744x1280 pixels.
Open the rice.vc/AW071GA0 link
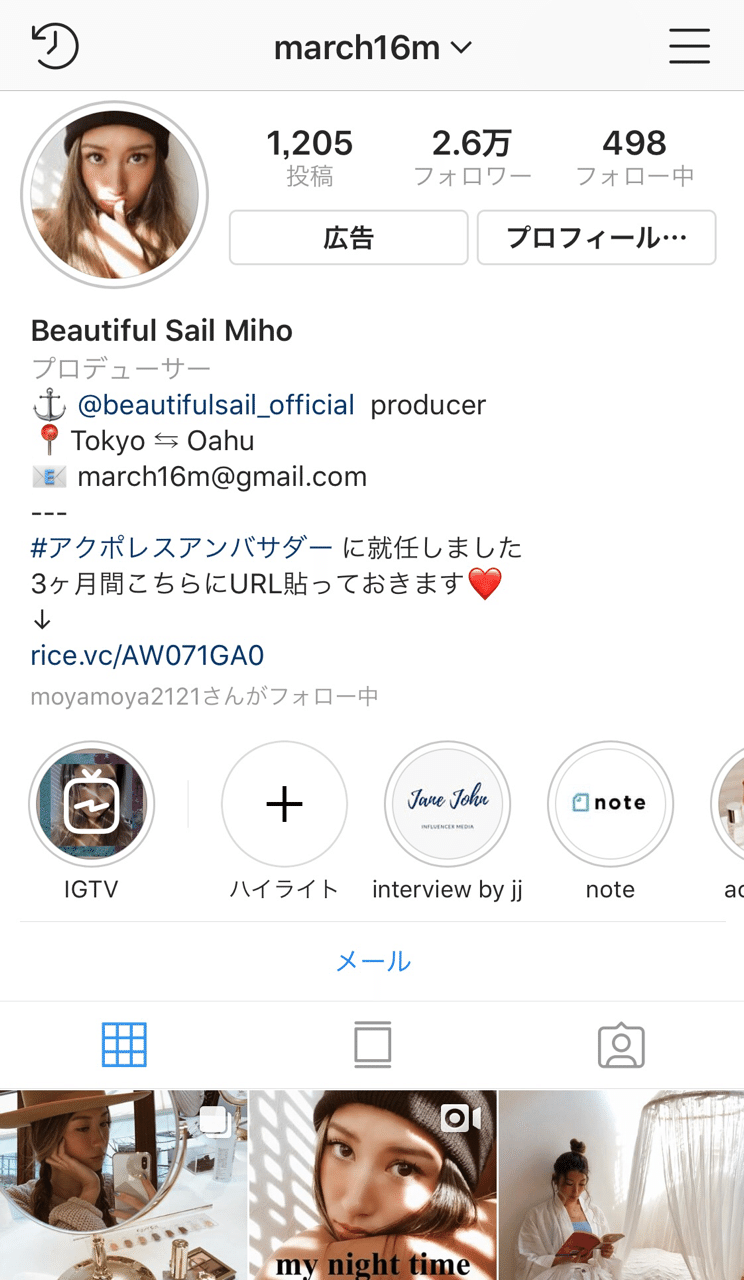pyautogui.click(x=147, y=655)
